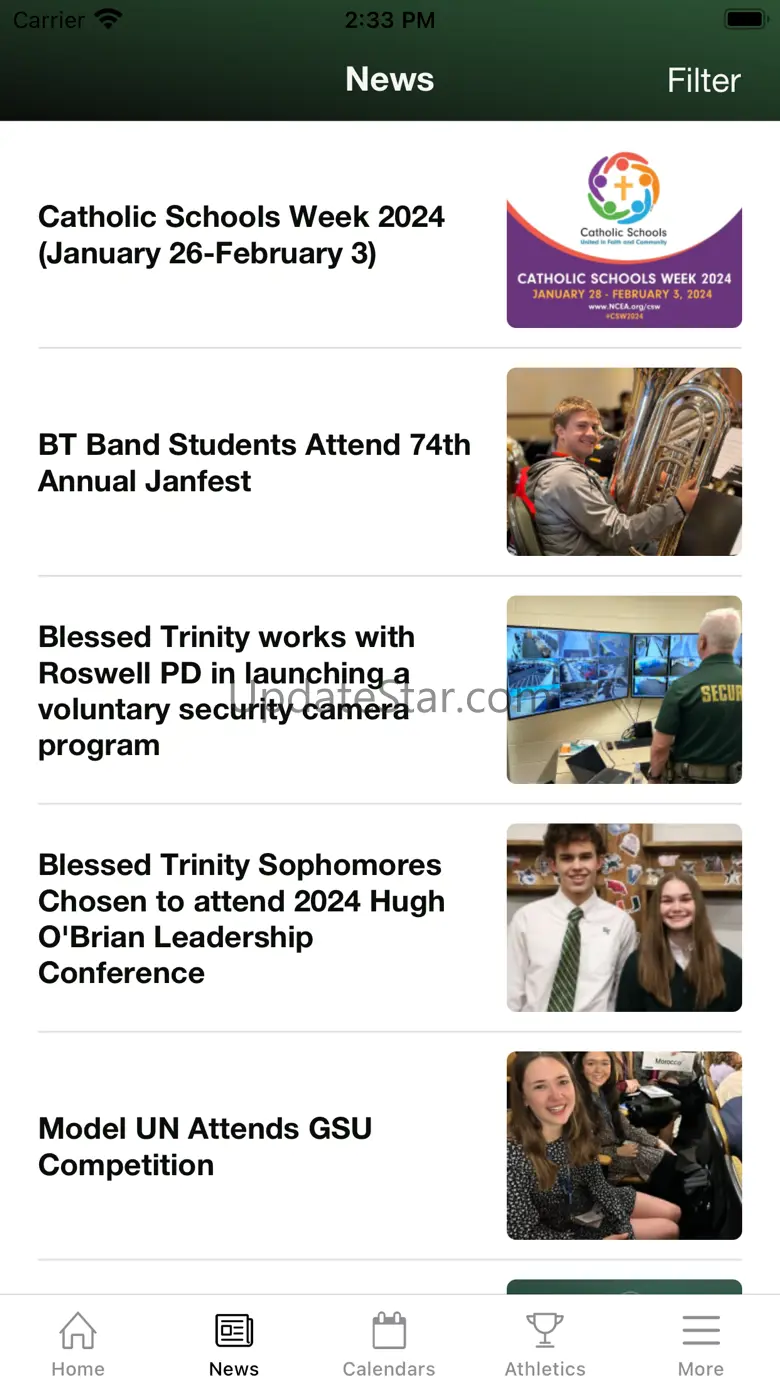This screenshot has height=1387, width=780.
Task: Open Roswell PD security camera program article
Action: coord(226,690)
